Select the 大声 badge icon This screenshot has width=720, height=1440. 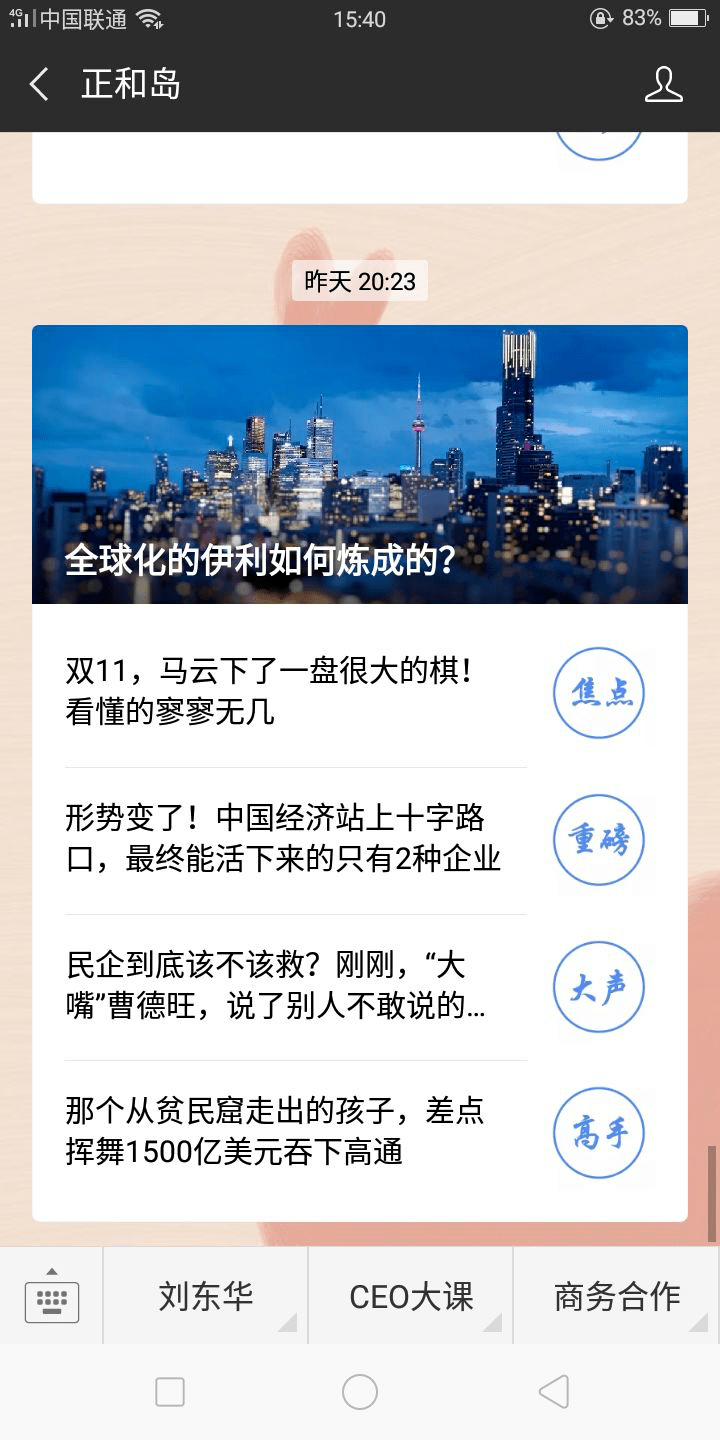(599, 986)
